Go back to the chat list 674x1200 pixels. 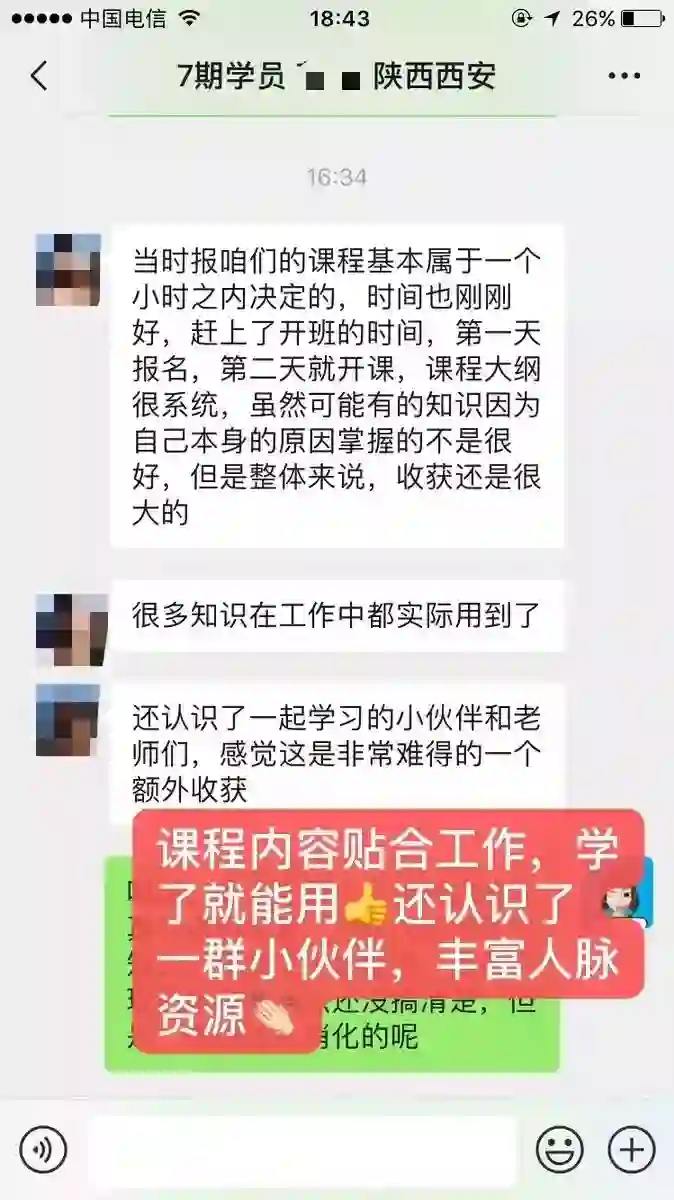tap(39, 76)
